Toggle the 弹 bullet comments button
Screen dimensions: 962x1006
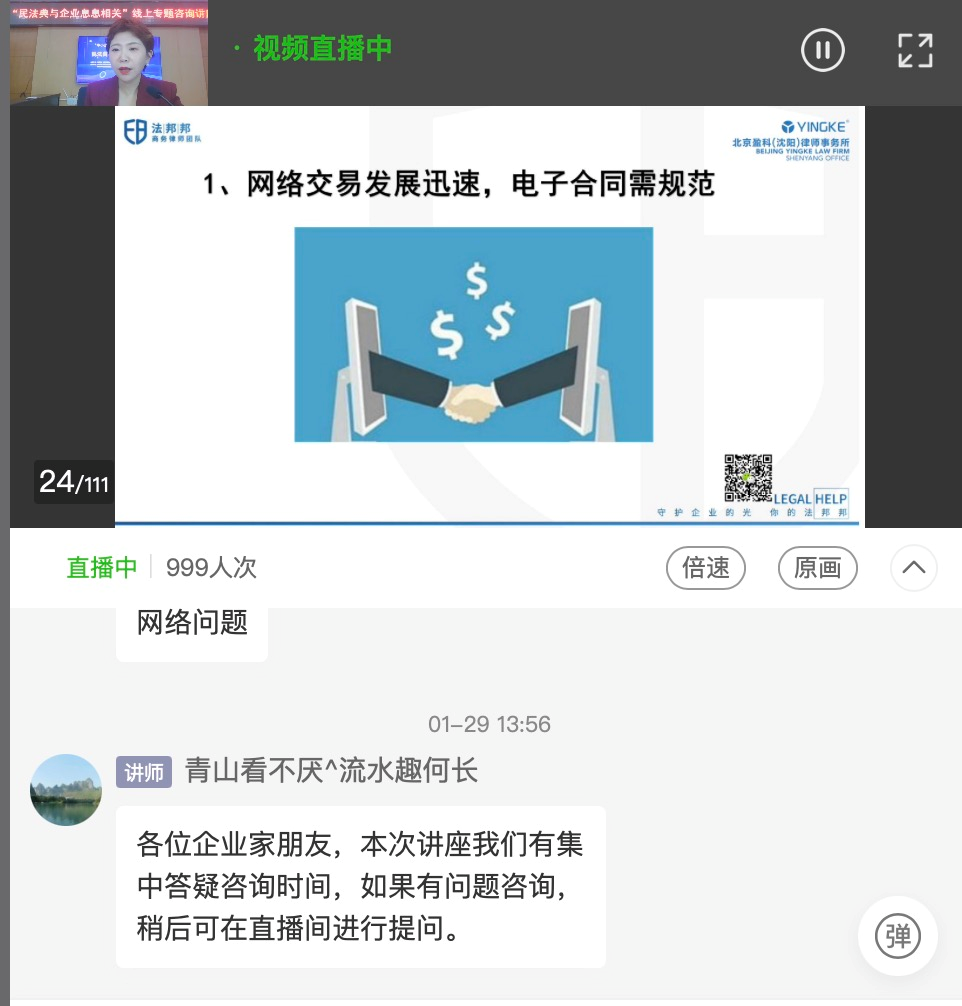pyautogui.click(x=897, y=936)
